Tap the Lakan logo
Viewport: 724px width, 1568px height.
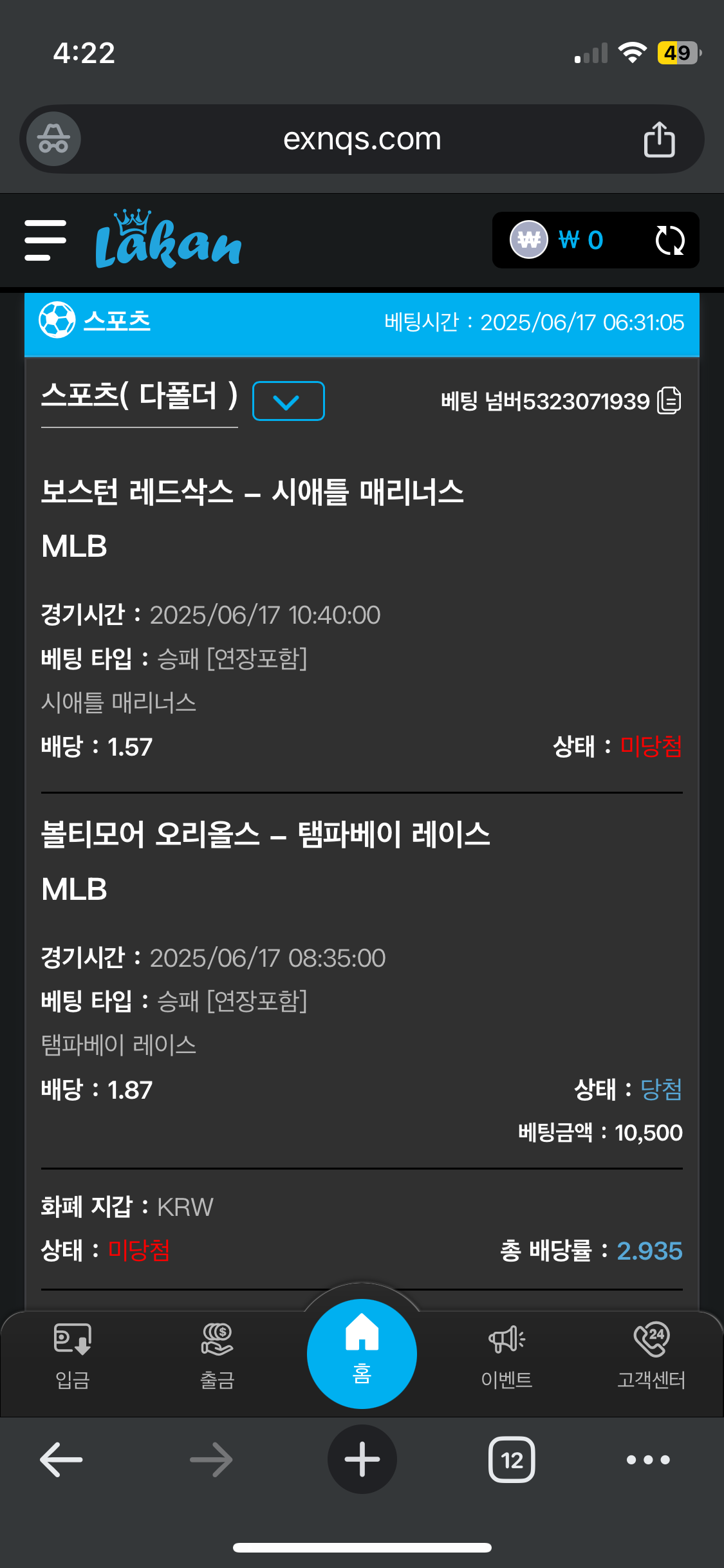coord(169,240)
